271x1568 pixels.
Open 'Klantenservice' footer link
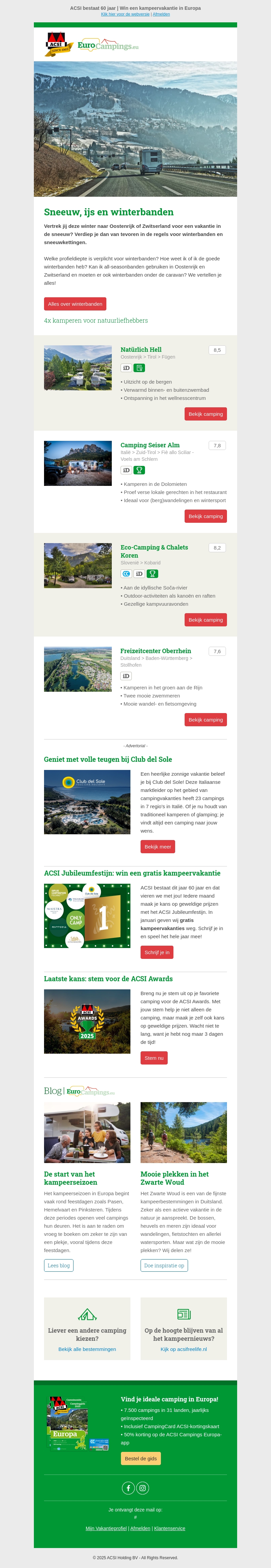[169, 1528]
